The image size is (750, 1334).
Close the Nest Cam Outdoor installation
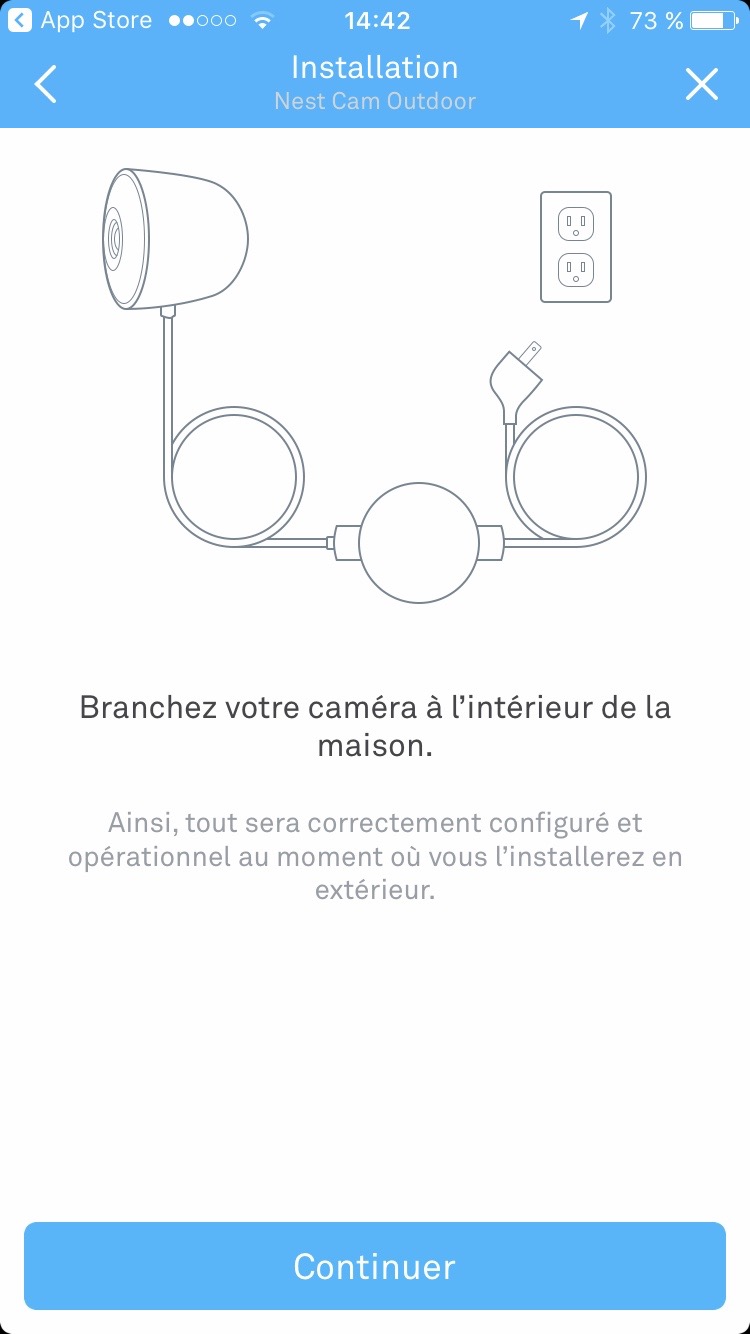[x=701, y=85]
